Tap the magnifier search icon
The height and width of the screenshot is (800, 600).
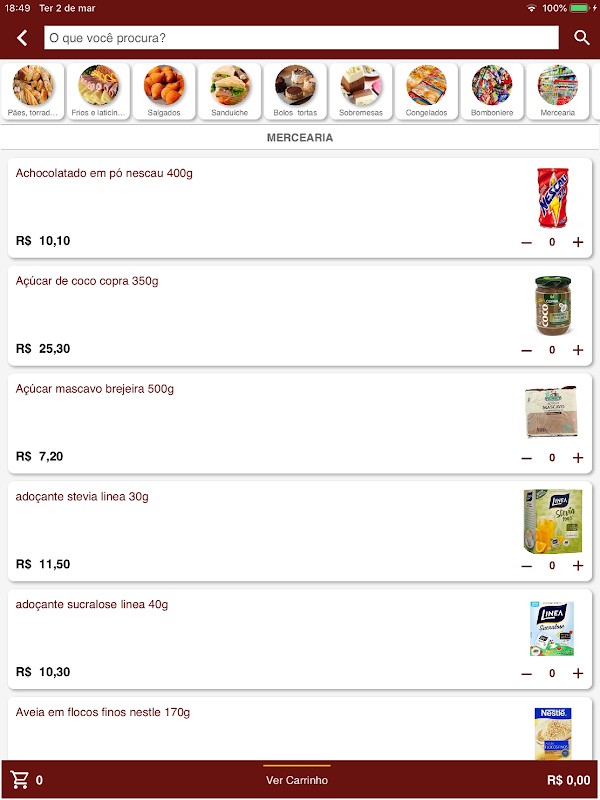[582, 38]
